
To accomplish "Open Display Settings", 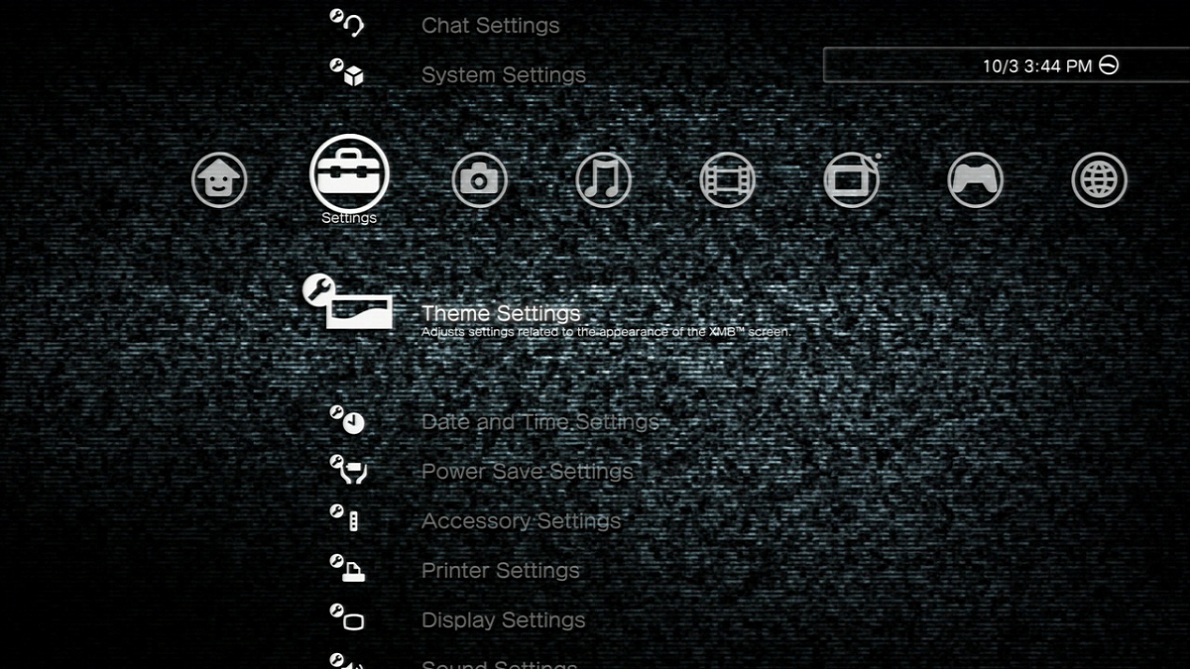I will [502, 620].
